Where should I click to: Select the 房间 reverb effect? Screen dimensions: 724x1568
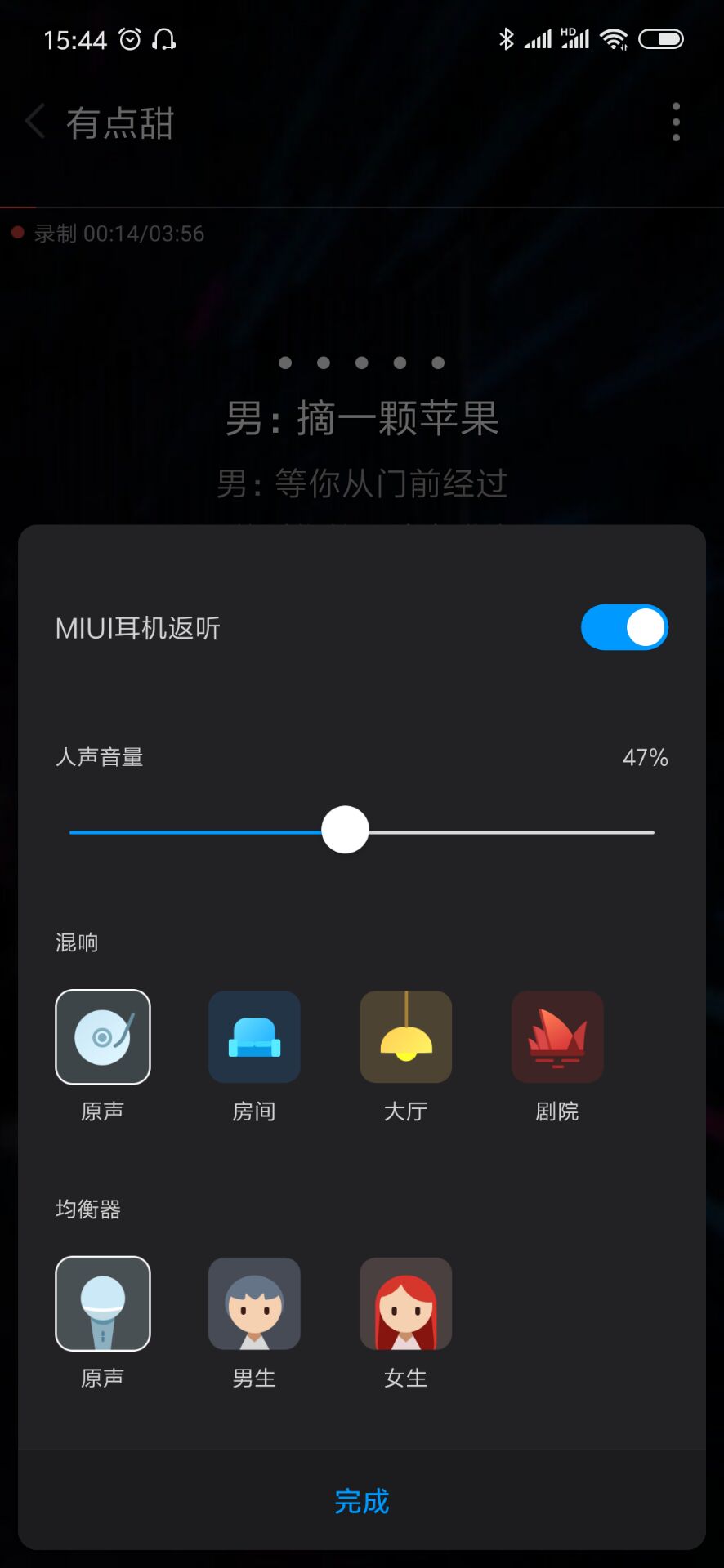tap(254, 1037)
